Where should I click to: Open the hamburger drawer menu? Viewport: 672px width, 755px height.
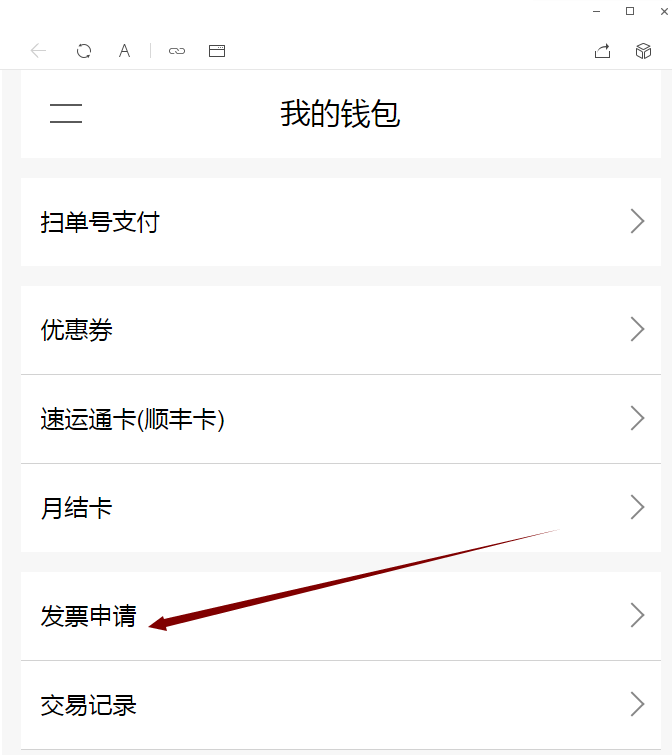[66, 114]
